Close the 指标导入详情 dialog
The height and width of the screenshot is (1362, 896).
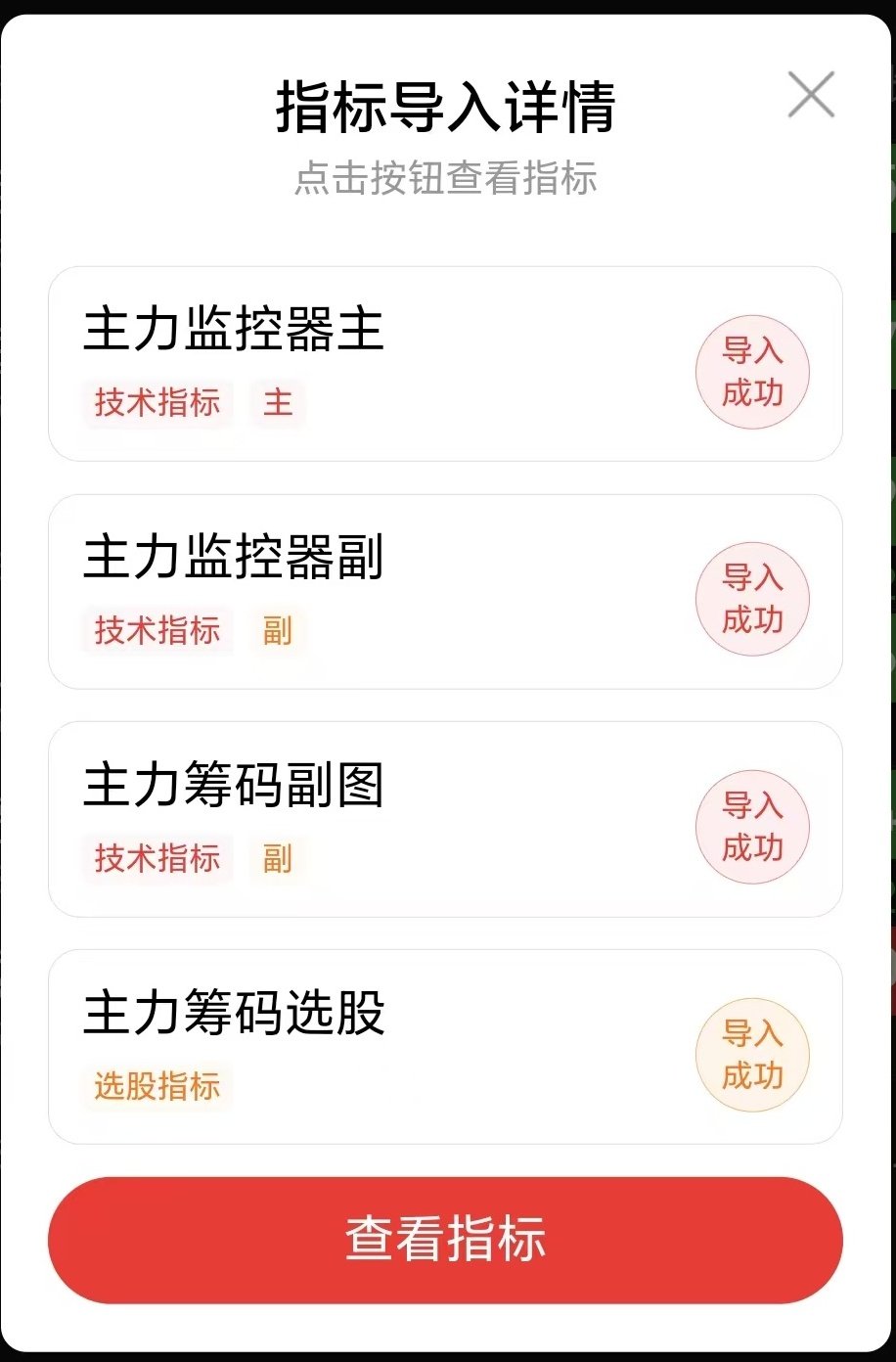pos(811,95)
